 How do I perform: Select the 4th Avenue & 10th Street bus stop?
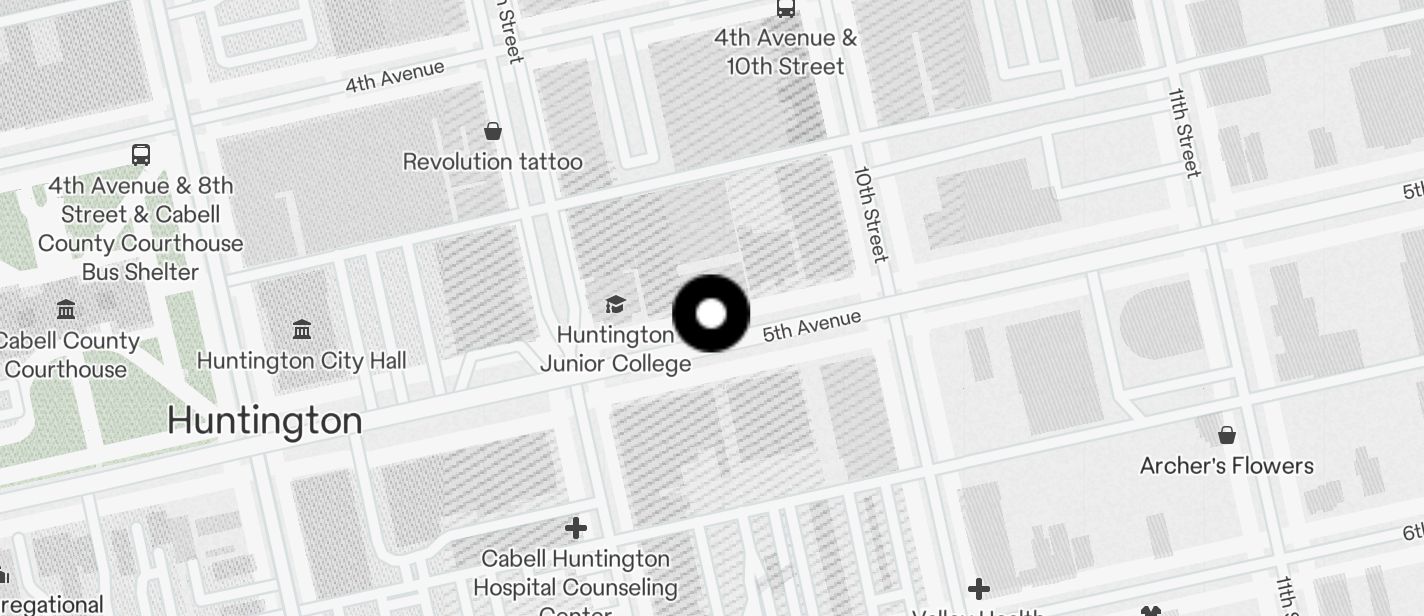click(x=786, y=9)
